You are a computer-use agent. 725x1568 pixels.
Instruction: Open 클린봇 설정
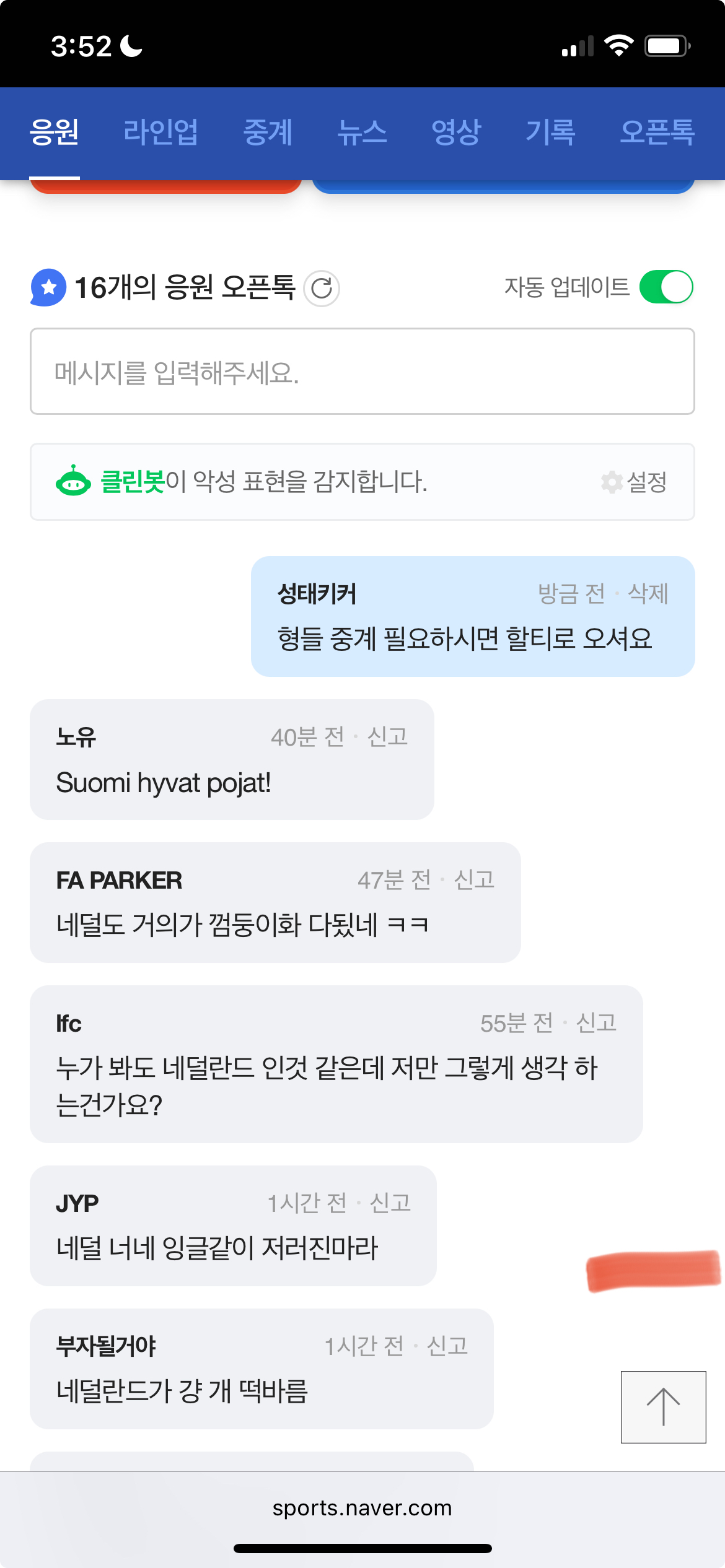(635, 482)
